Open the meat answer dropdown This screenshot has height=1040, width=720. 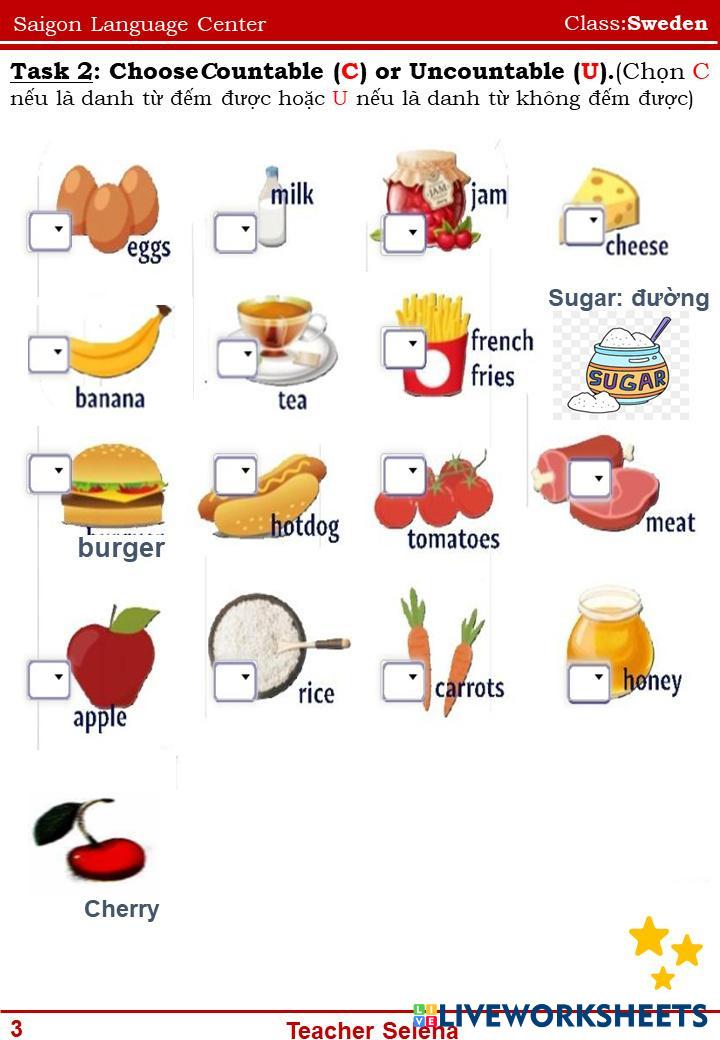[590, 478]
